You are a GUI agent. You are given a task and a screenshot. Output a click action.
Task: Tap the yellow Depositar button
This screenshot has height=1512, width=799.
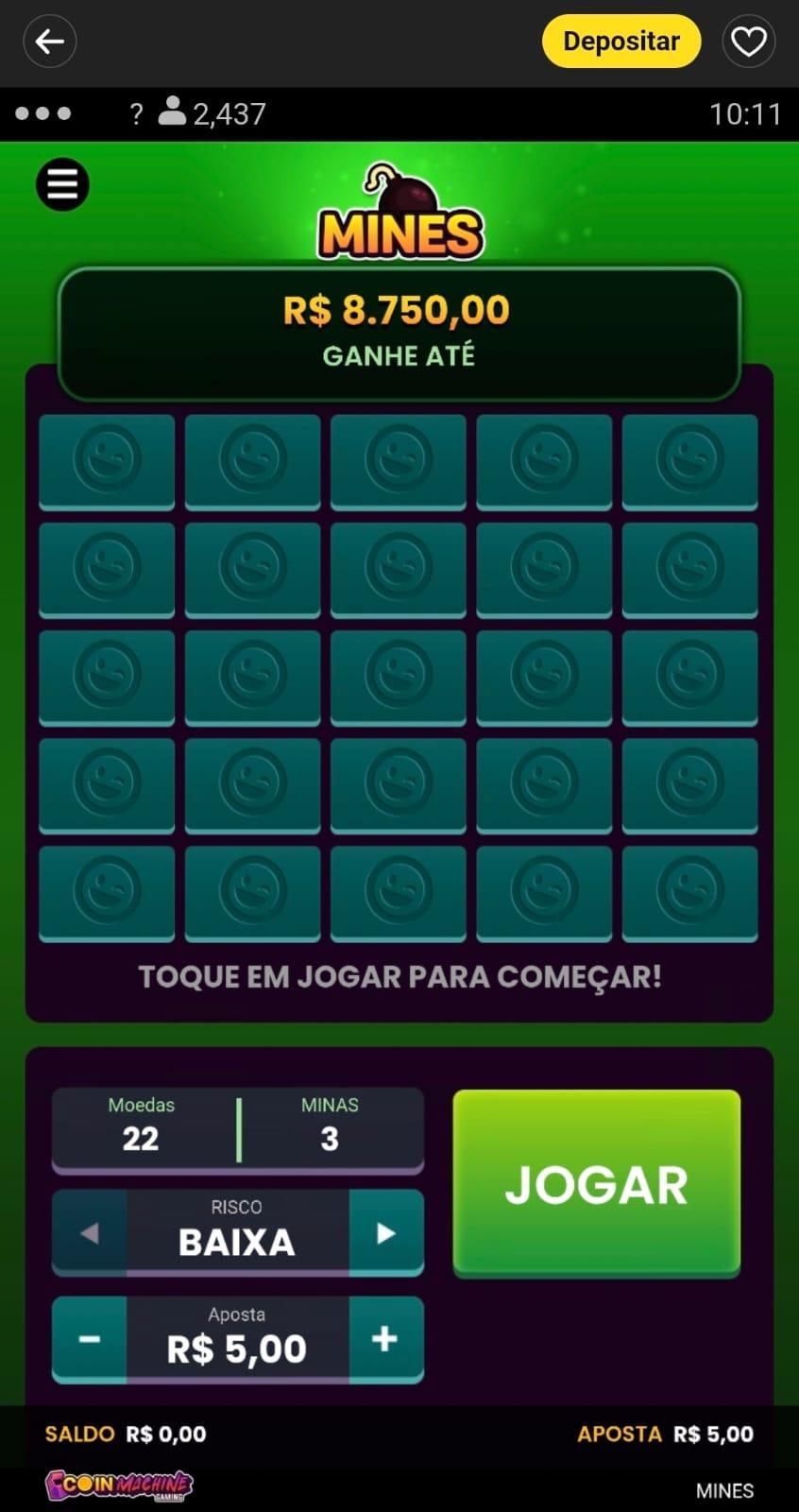(620, 41)
